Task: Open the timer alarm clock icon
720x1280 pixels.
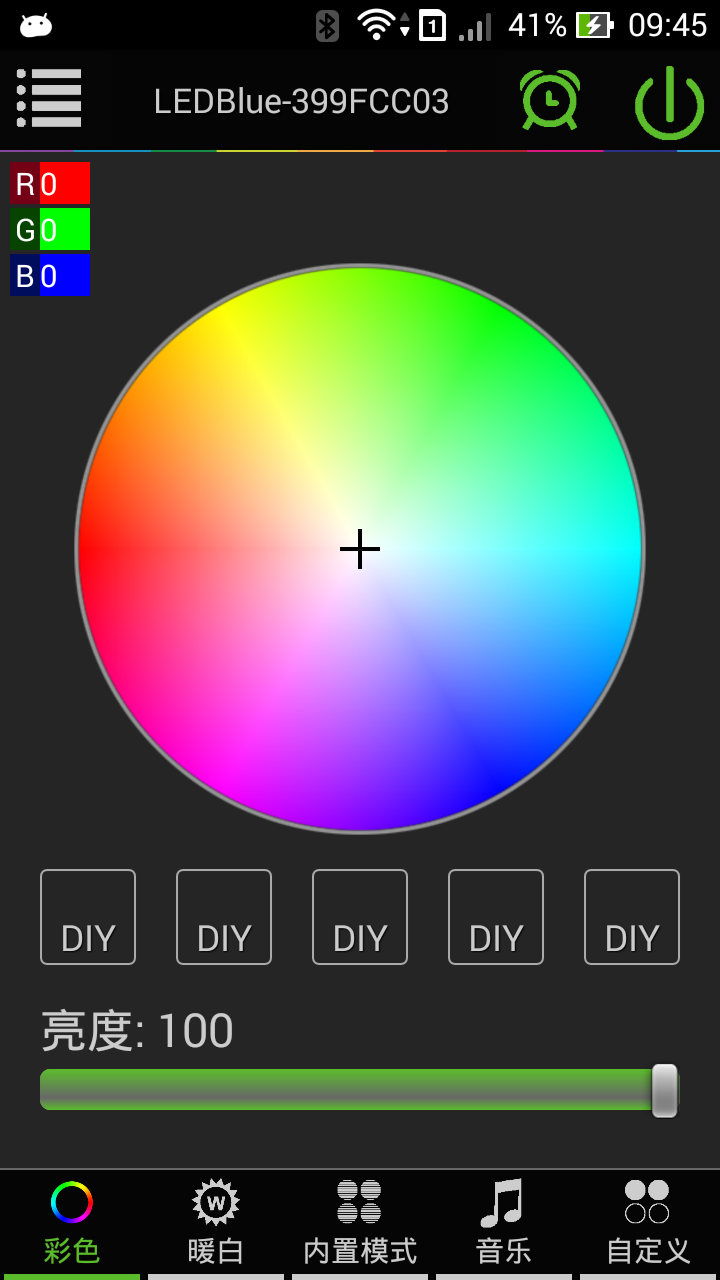Action: (551, 99)
